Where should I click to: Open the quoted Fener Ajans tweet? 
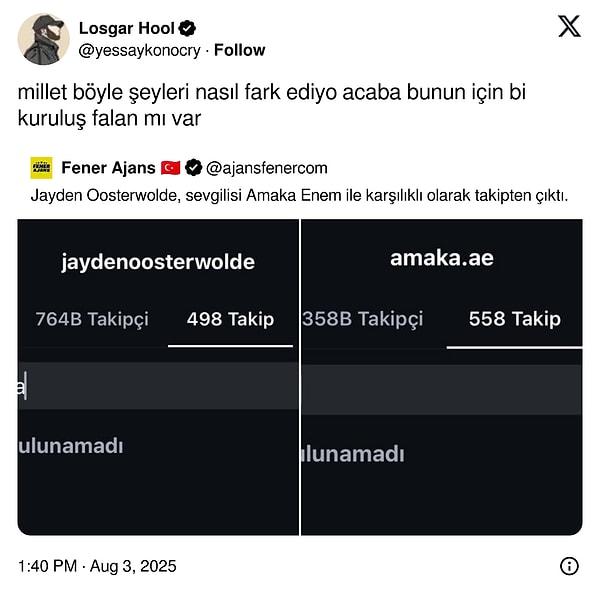300,196
